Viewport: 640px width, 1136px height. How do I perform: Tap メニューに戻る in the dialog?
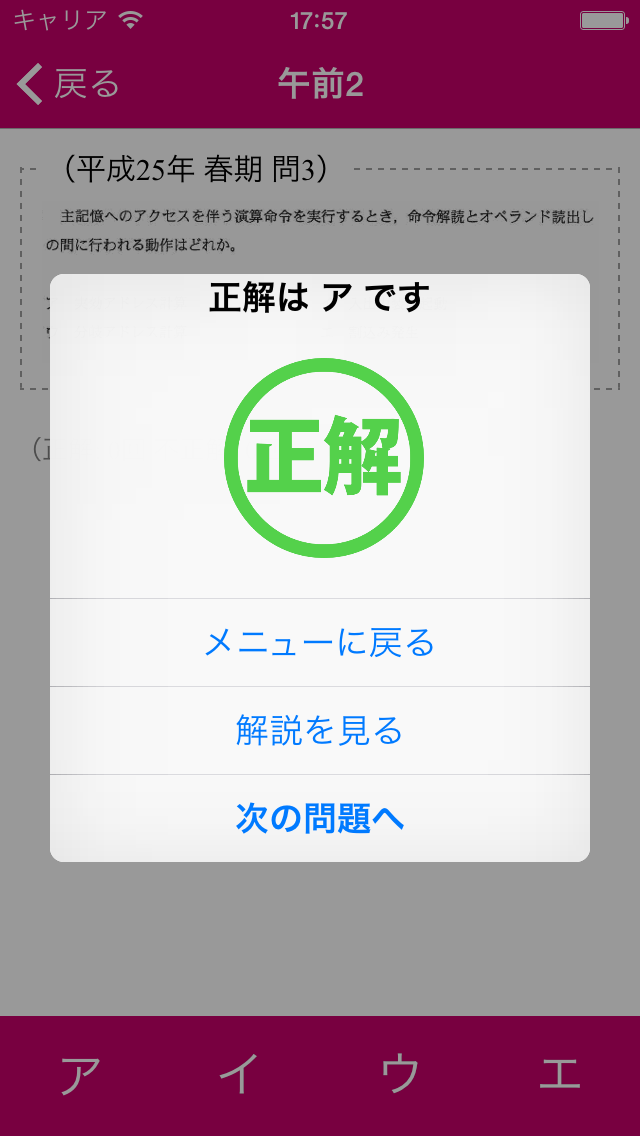pos(320,643)
